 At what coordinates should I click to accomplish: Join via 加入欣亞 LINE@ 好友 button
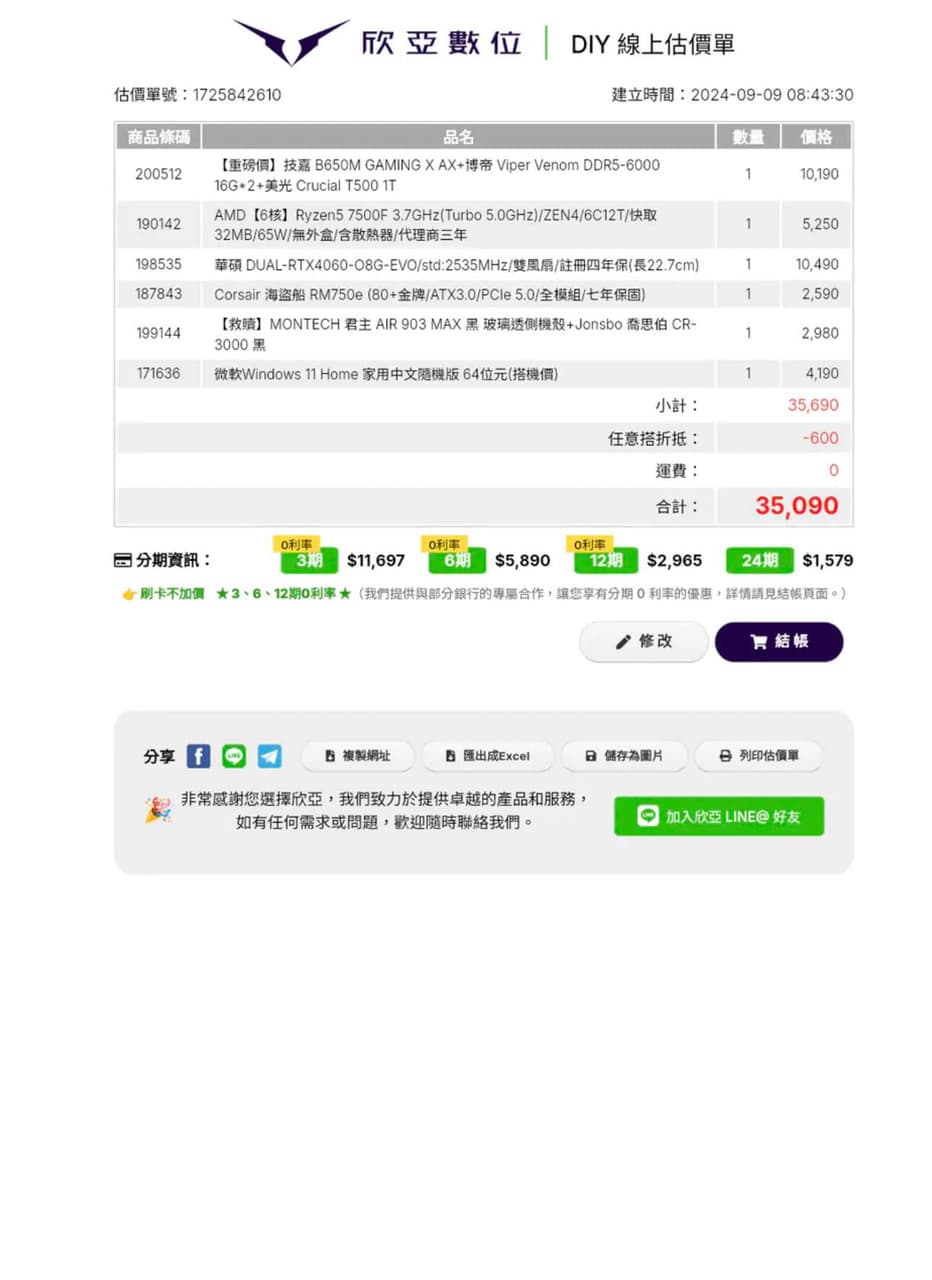719,815
